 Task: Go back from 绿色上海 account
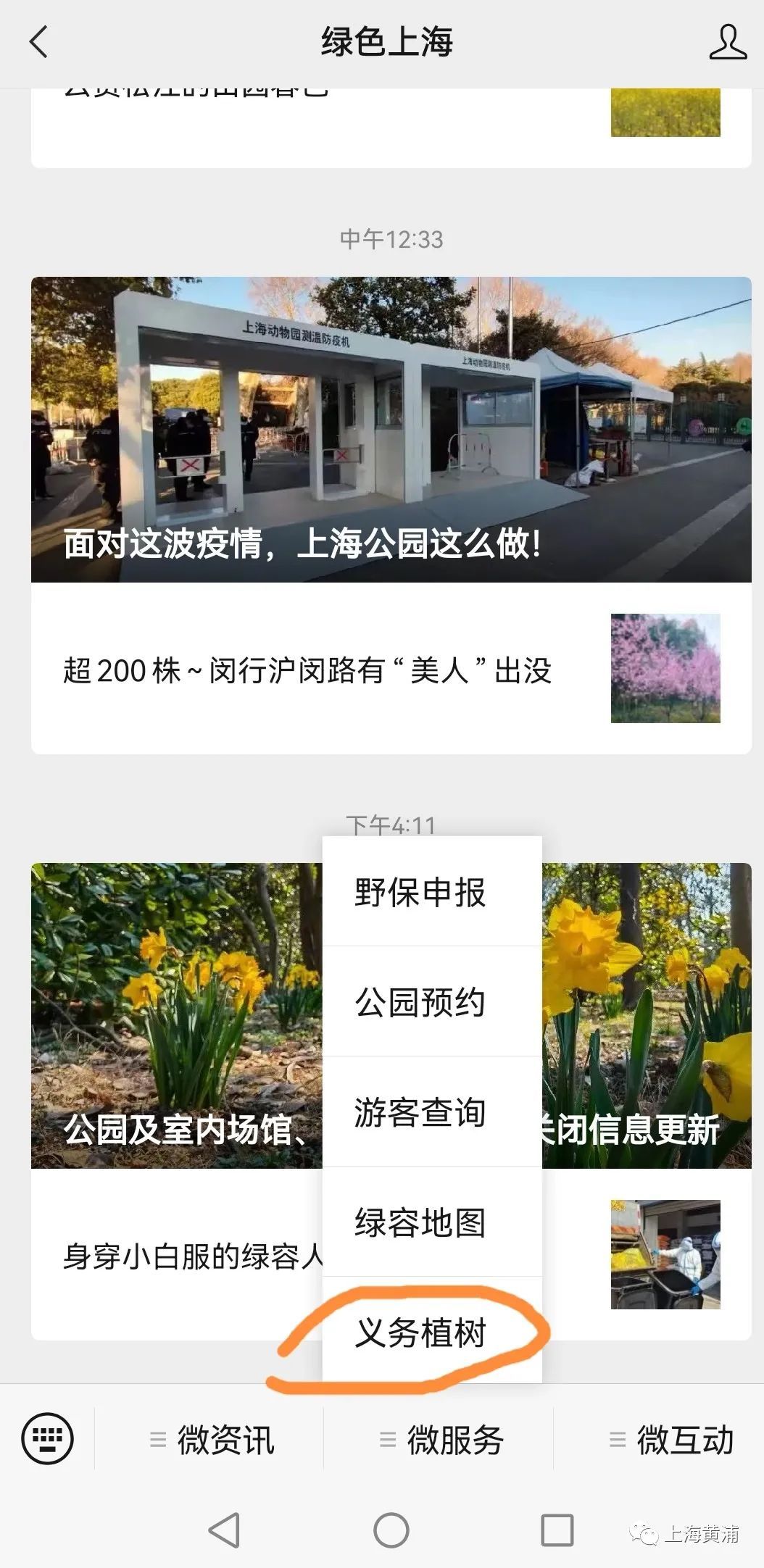tap(39, 42)
